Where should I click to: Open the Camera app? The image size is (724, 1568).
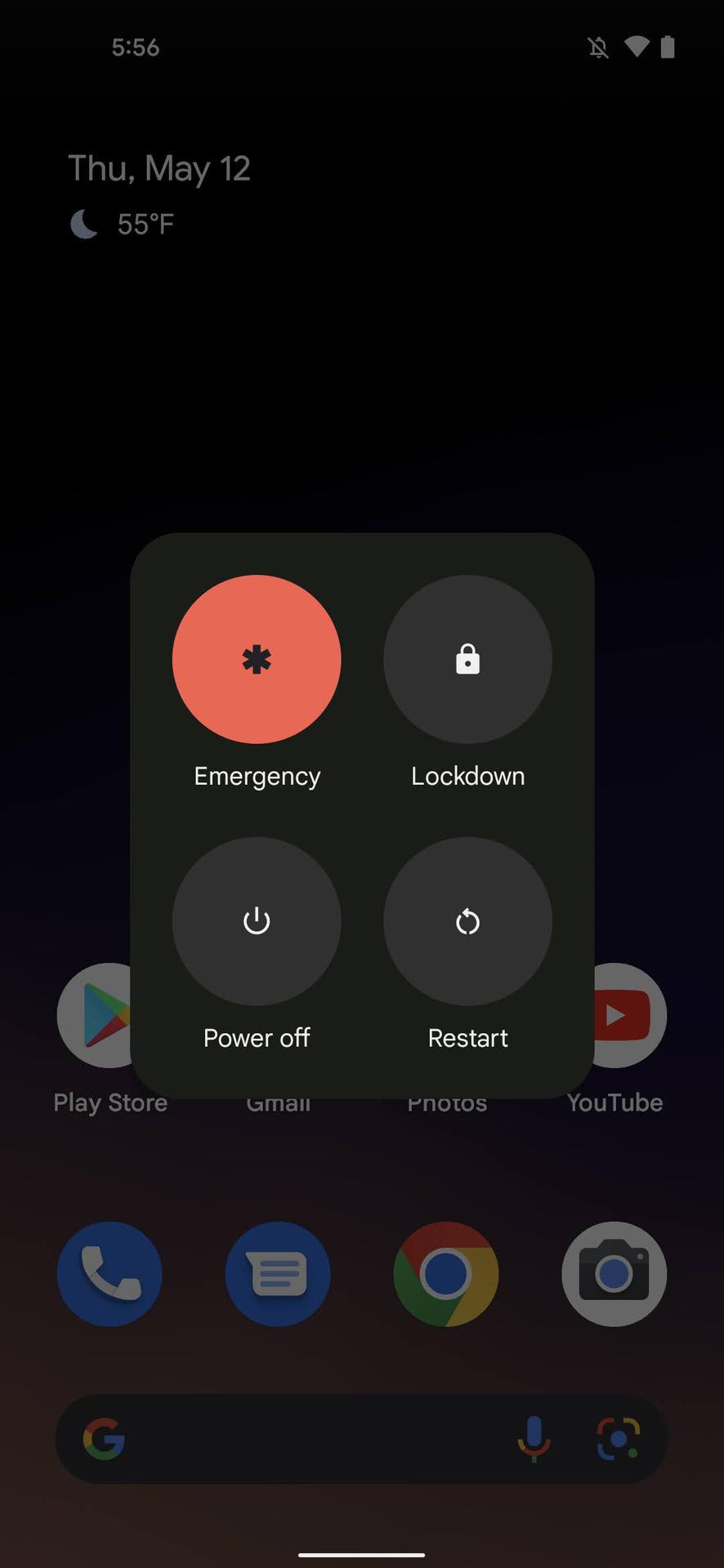click(x=614, y=1274)
